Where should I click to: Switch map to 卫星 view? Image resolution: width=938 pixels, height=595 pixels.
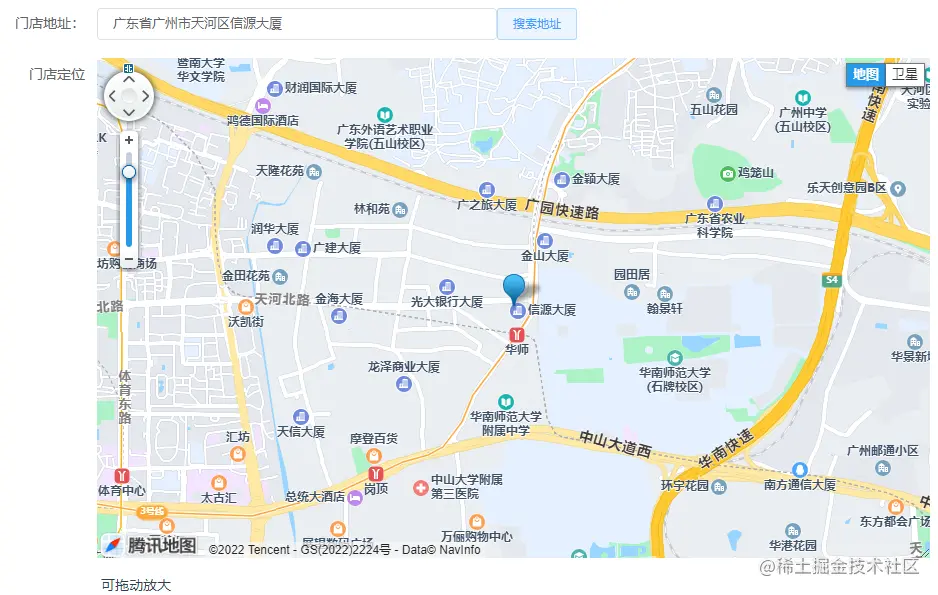905,75
